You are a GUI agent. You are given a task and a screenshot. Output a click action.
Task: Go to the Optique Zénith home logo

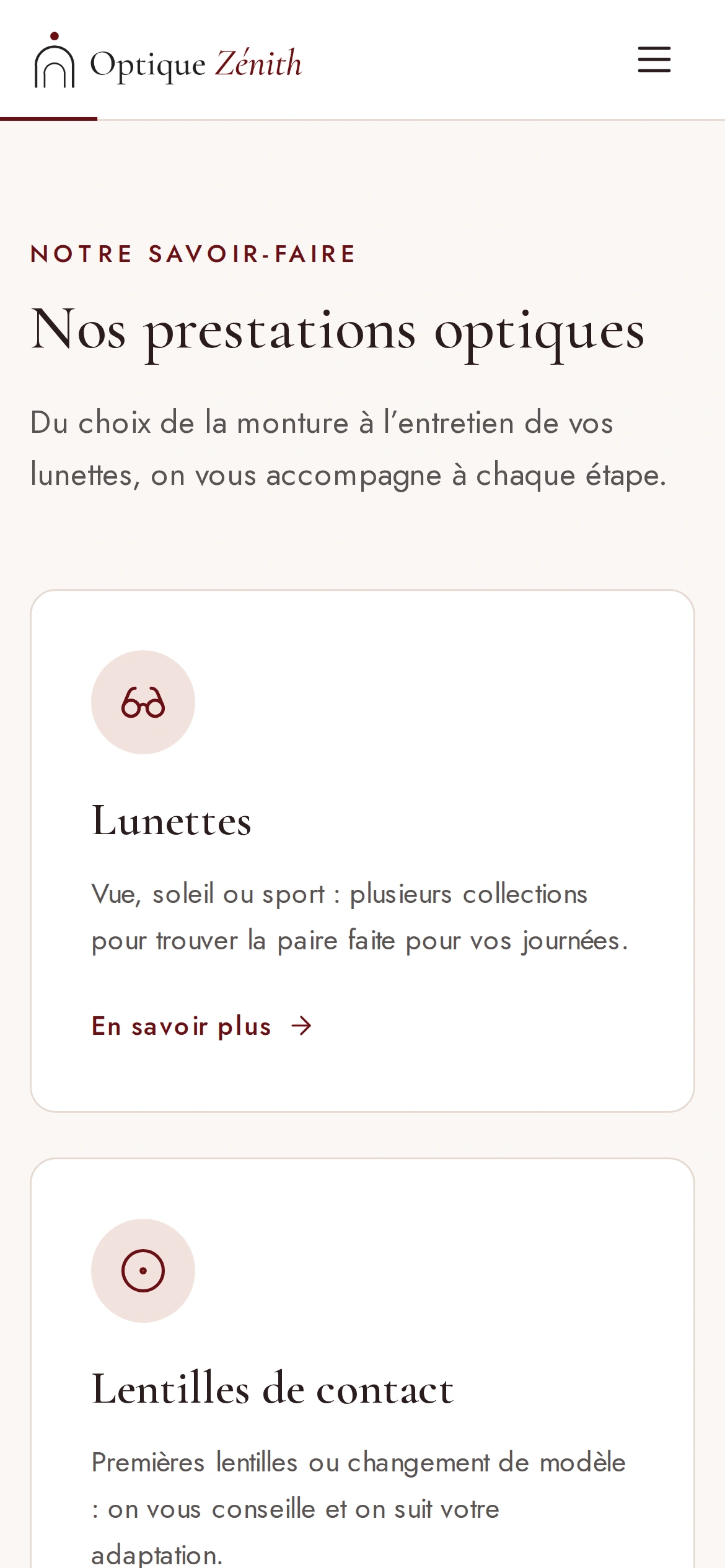click(167, 60)
